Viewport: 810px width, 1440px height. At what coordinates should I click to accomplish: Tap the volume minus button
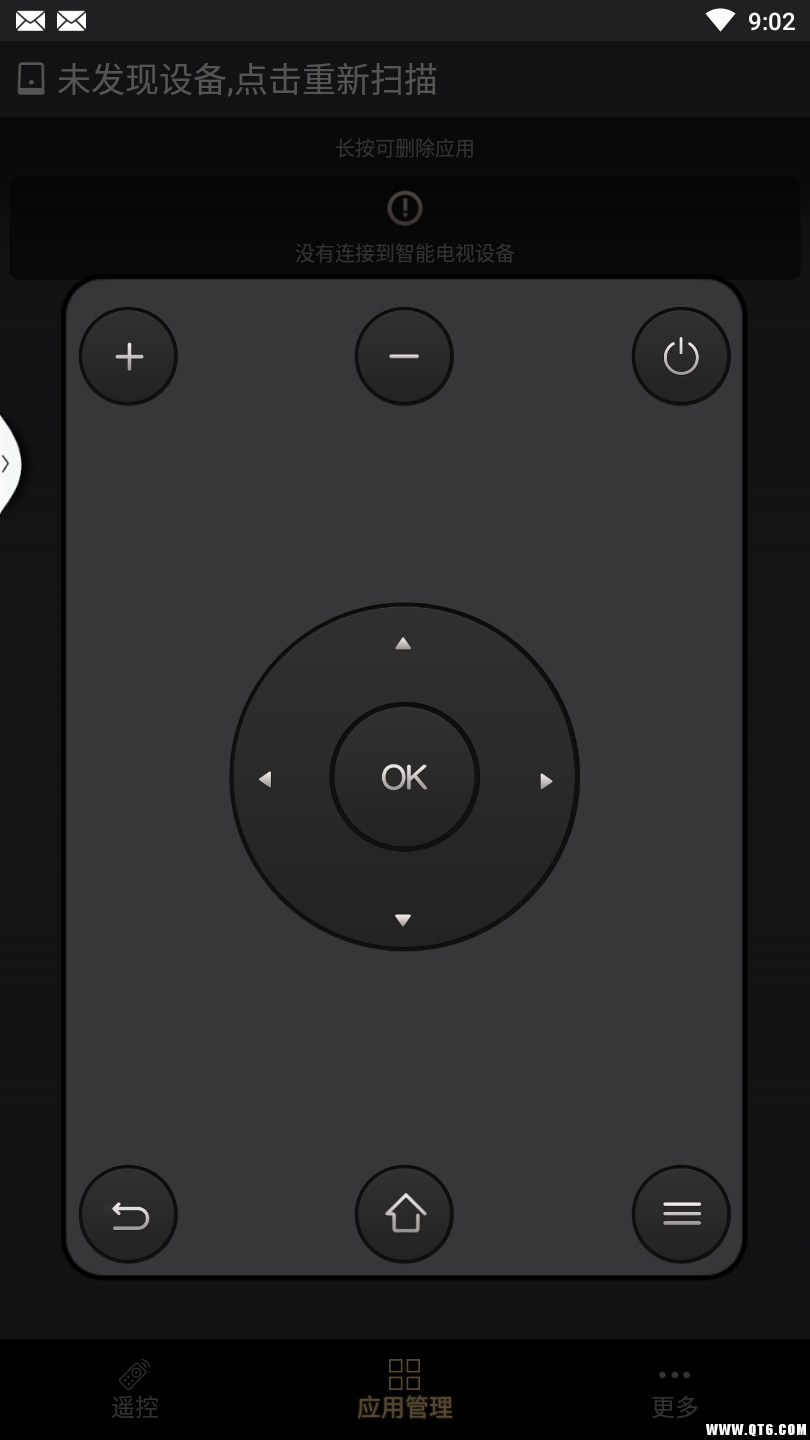(404, 356)
